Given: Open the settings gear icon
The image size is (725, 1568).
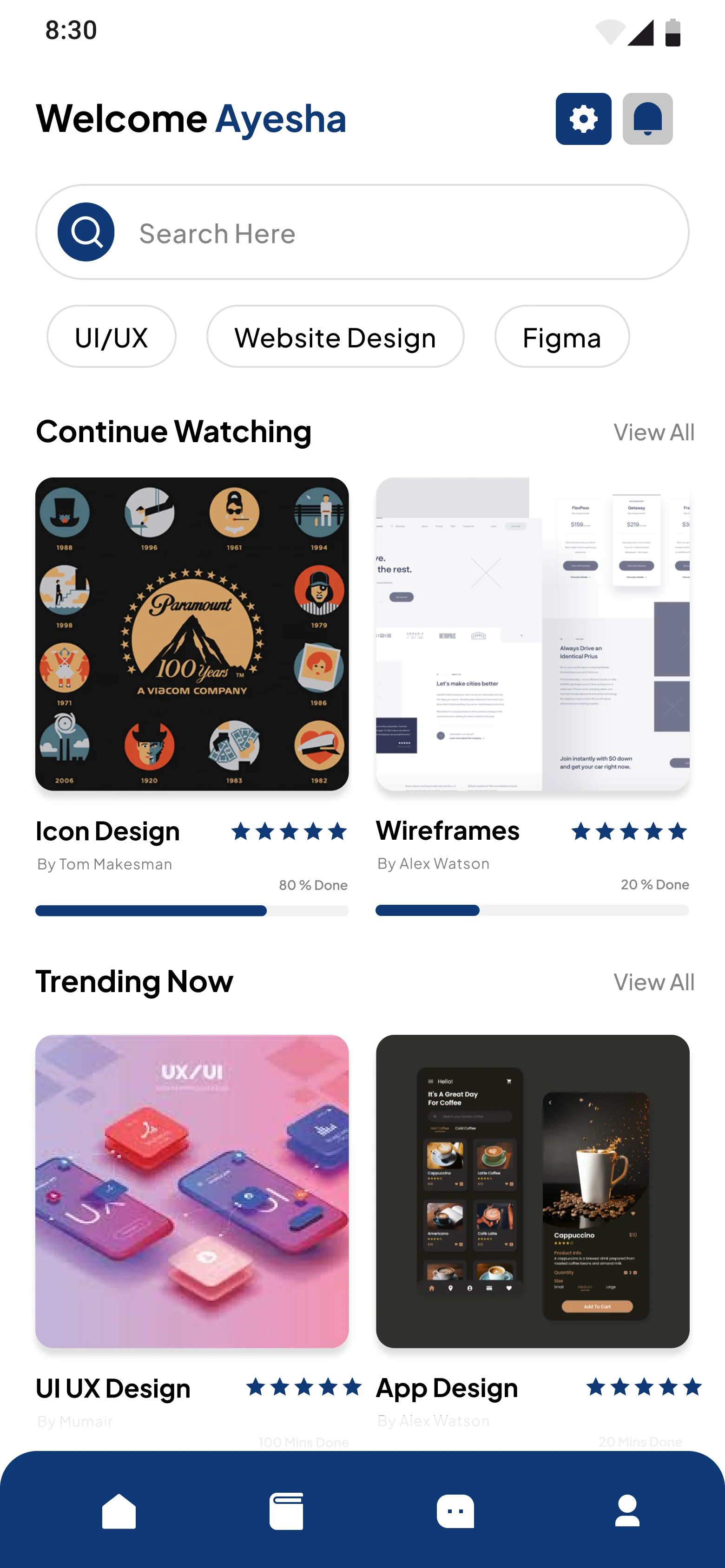Looking at the screenshot, I should coord(583,119).
